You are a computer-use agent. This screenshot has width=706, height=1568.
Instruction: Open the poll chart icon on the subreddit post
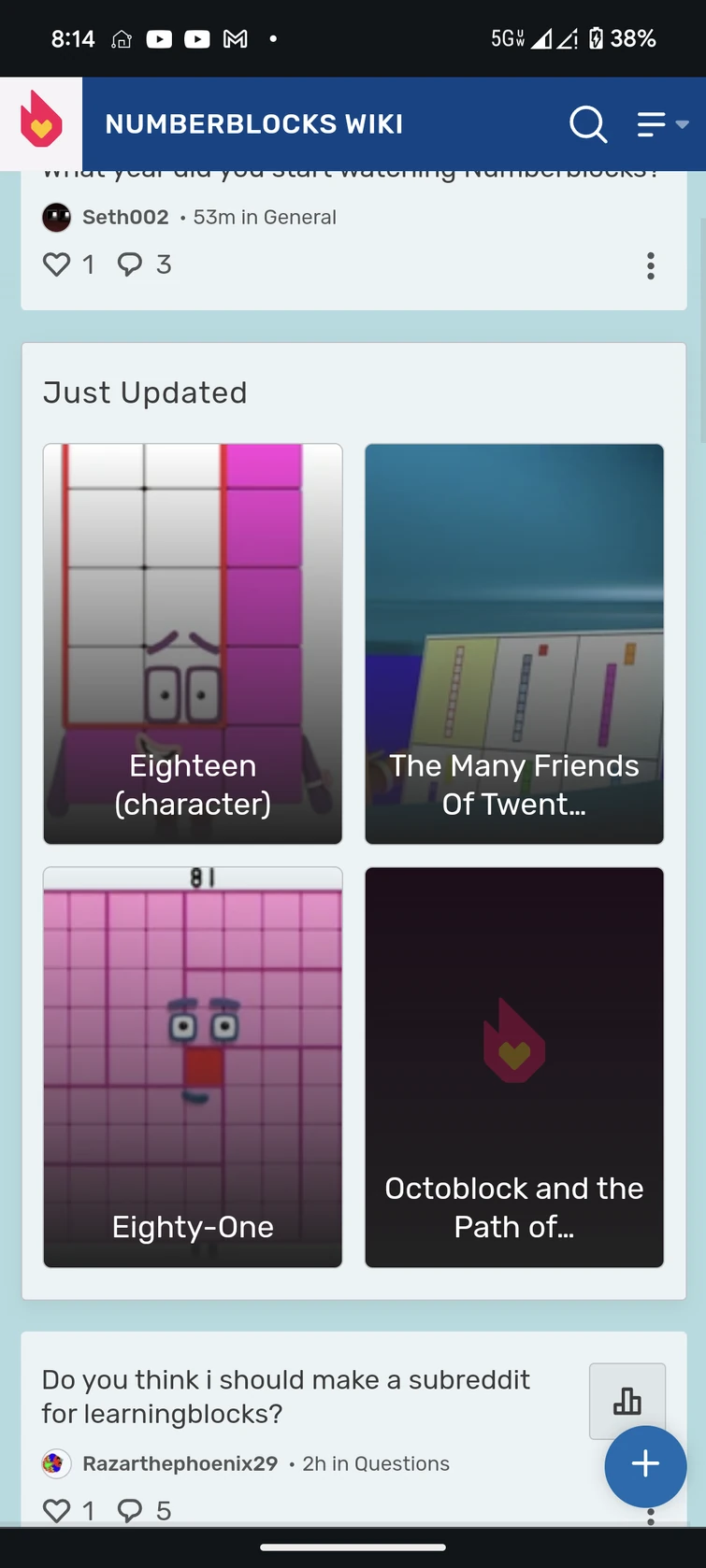(x=627, y=1400)
